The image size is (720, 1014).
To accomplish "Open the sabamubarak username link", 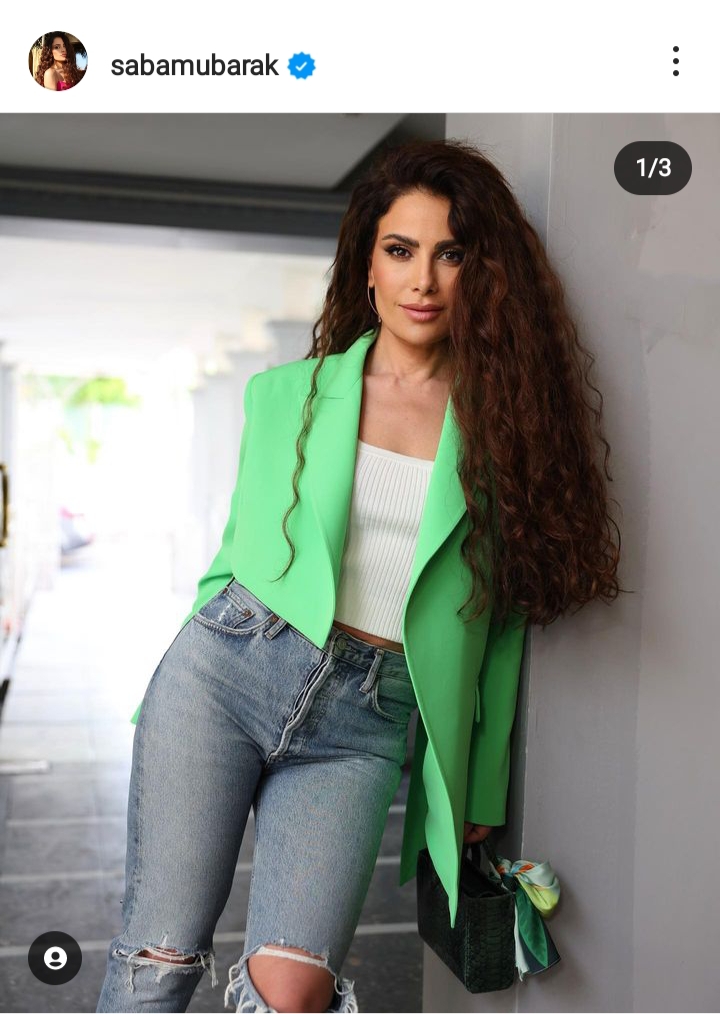I will [194, 65].
